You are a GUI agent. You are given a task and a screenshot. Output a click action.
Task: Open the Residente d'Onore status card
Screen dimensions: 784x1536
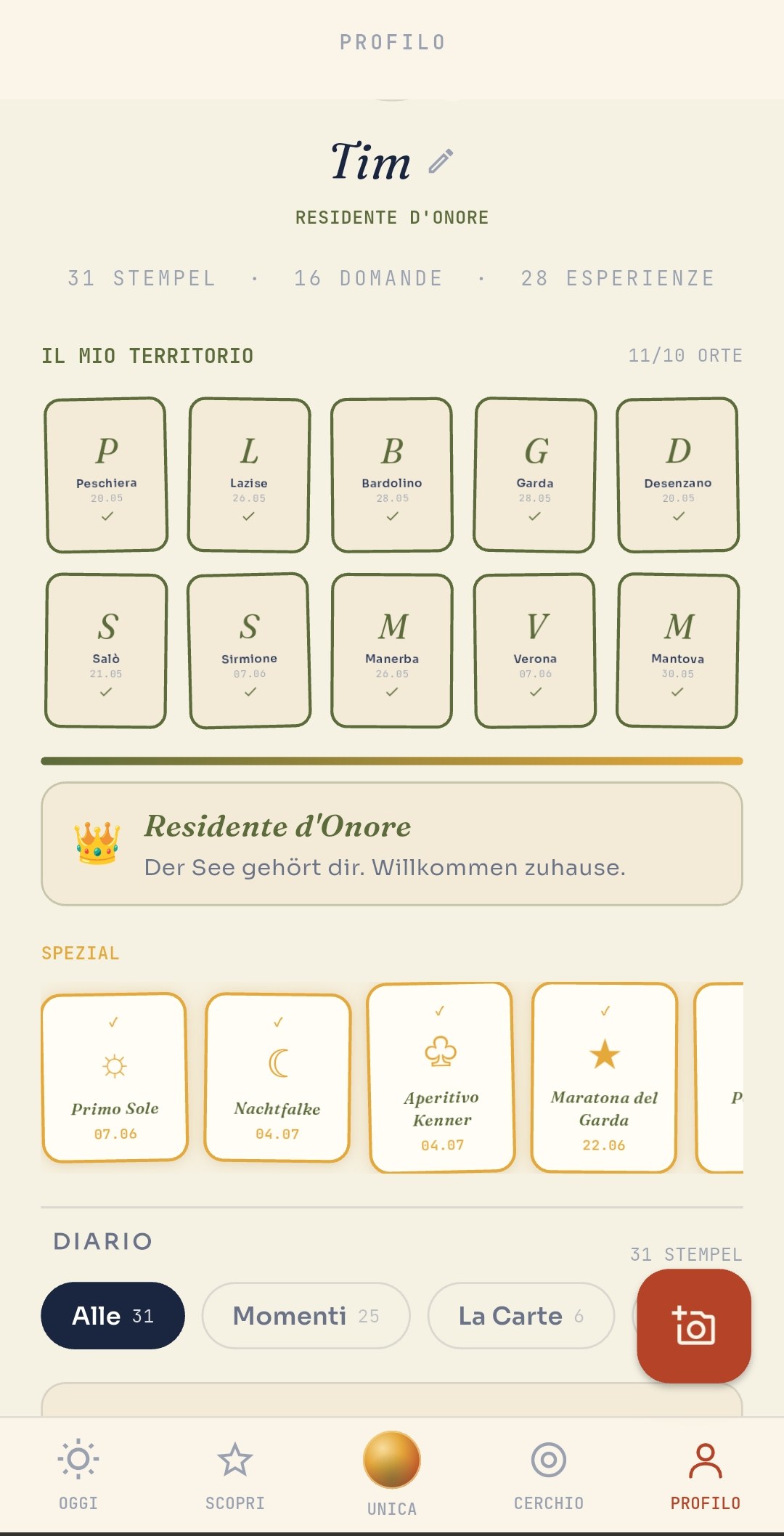392,844
